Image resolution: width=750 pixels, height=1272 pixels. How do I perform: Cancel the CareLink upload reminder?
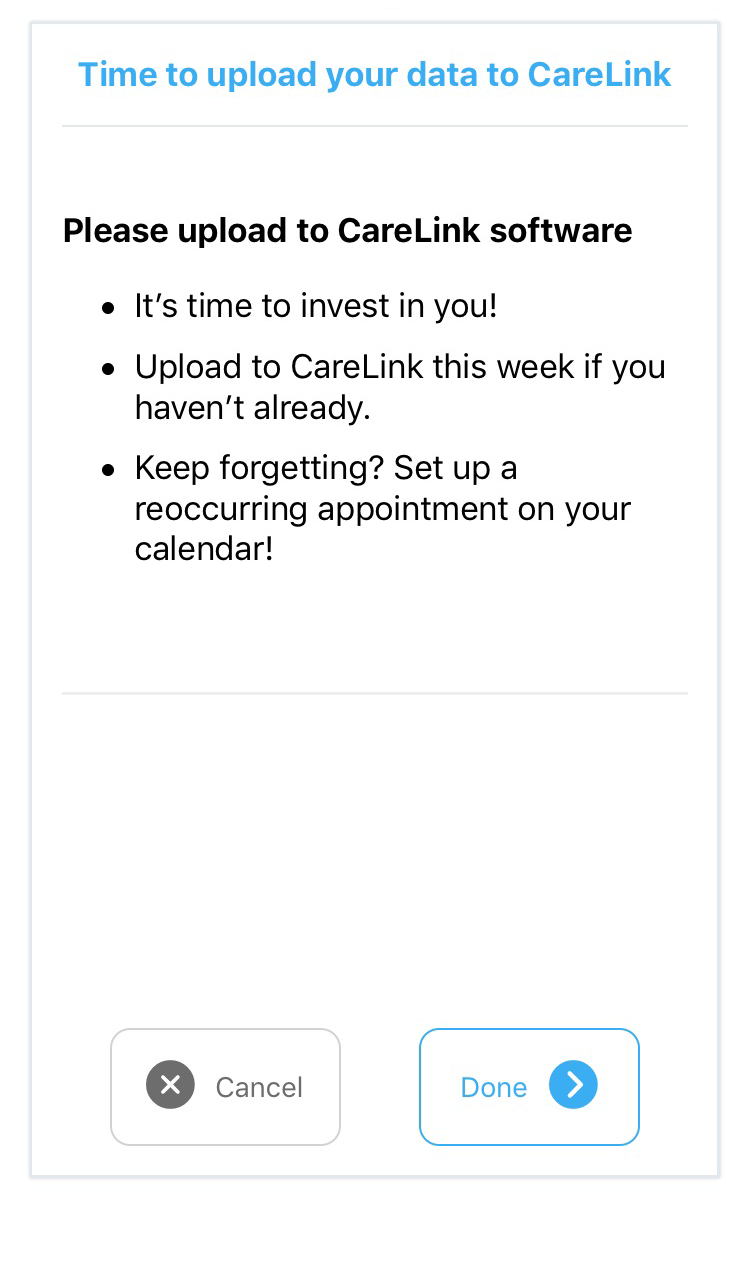pos(225,1086)
